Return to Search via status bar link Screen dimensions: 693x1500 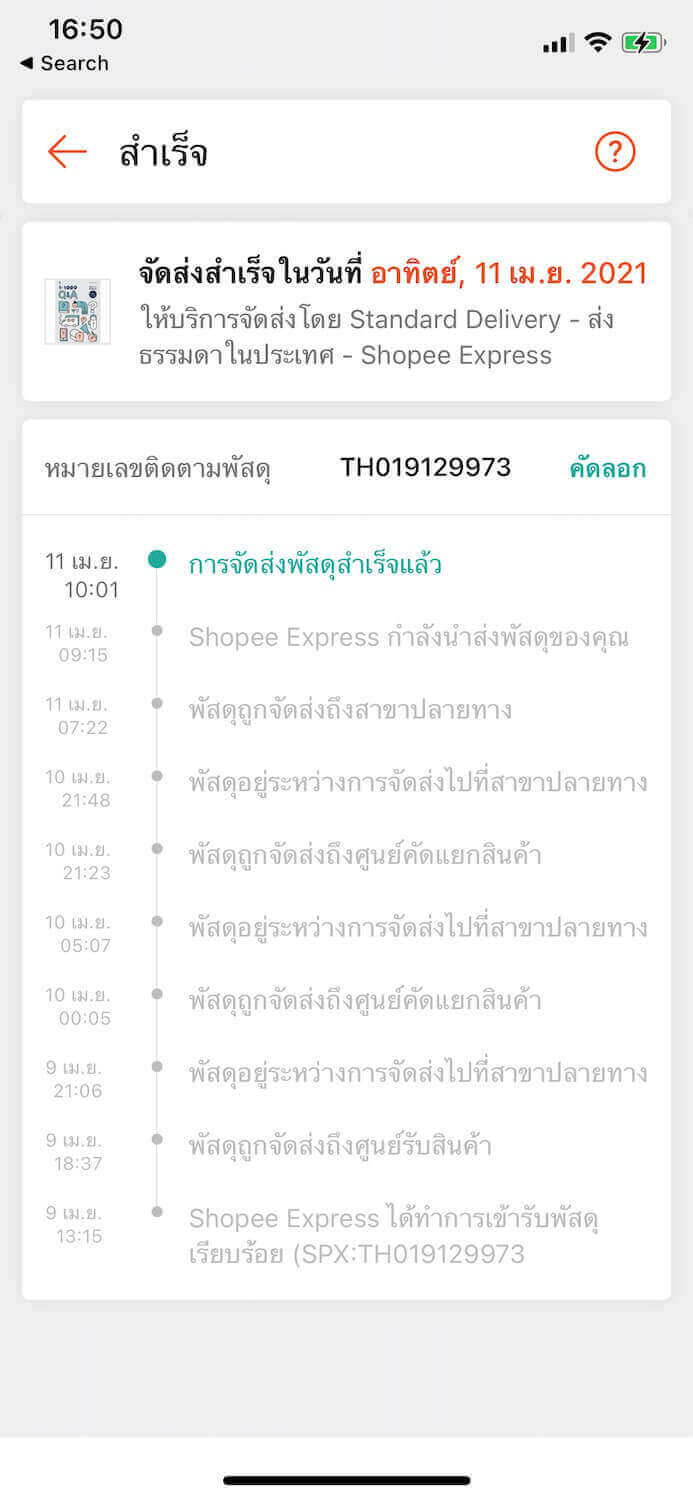tap(64, 63)
